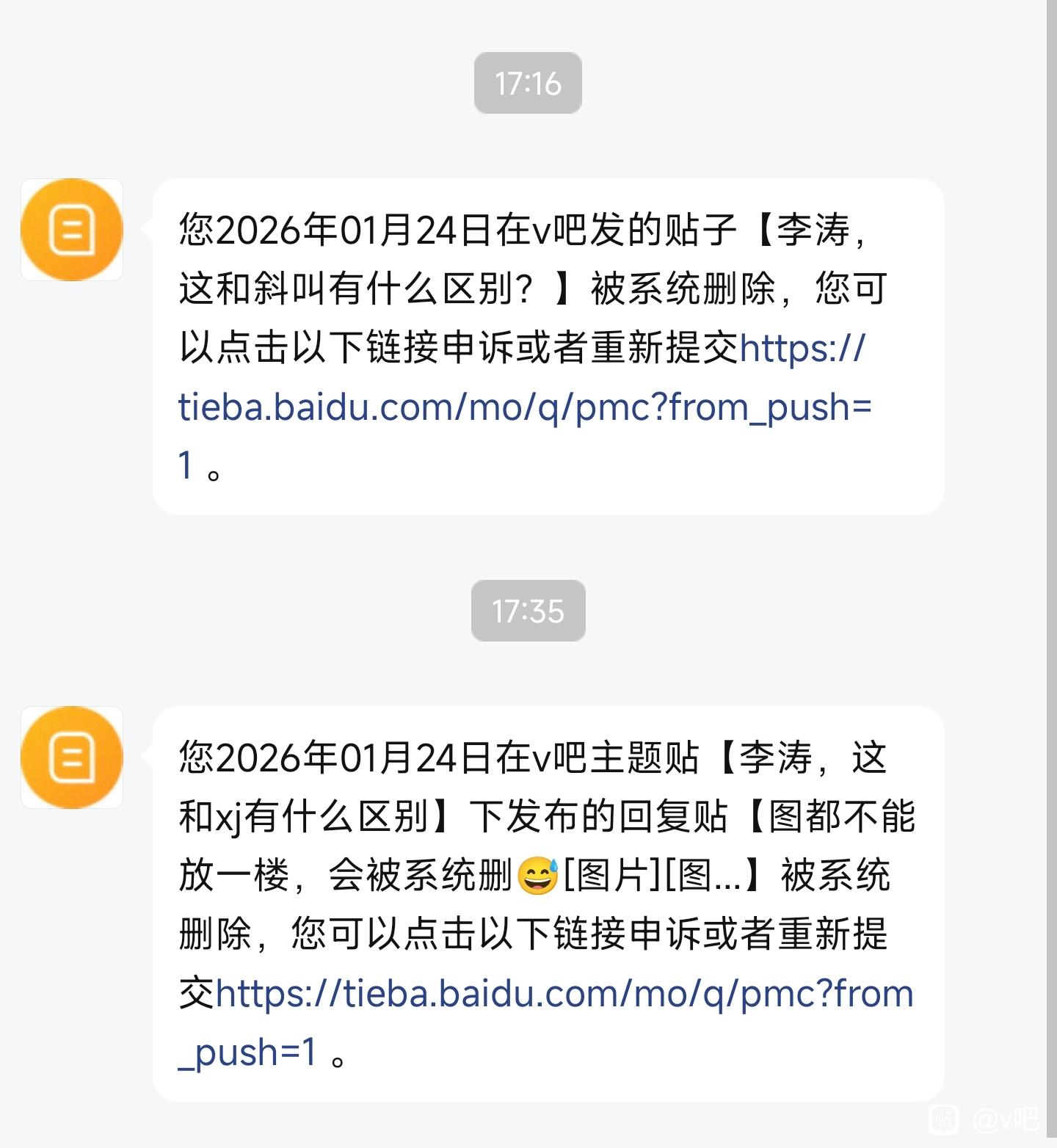Open the appeal link in the 17:35 message
Screen dimensions: 1057x1148
click(x=564, y=994)
